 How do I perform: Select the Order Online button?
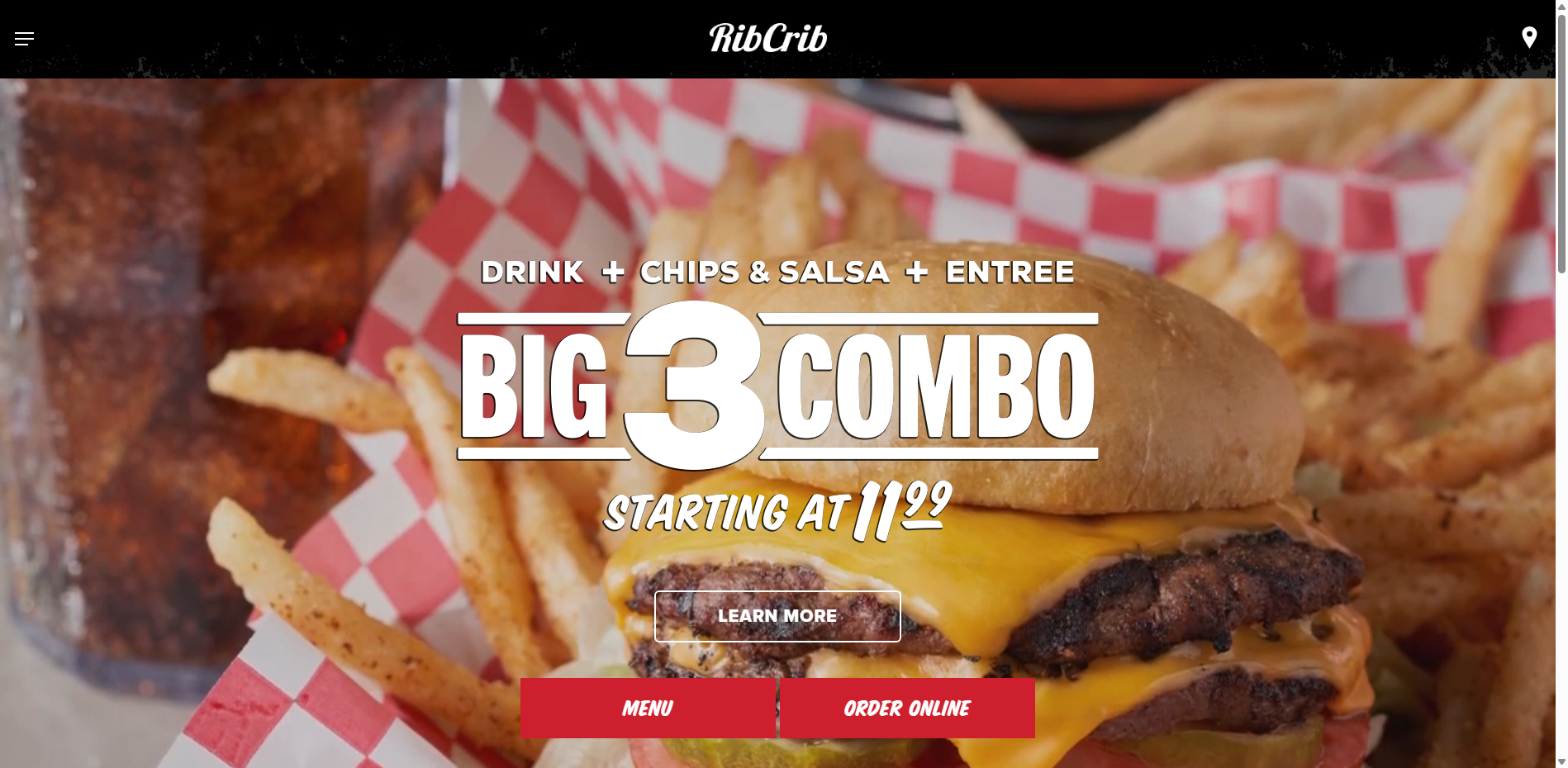click(907, 709)
